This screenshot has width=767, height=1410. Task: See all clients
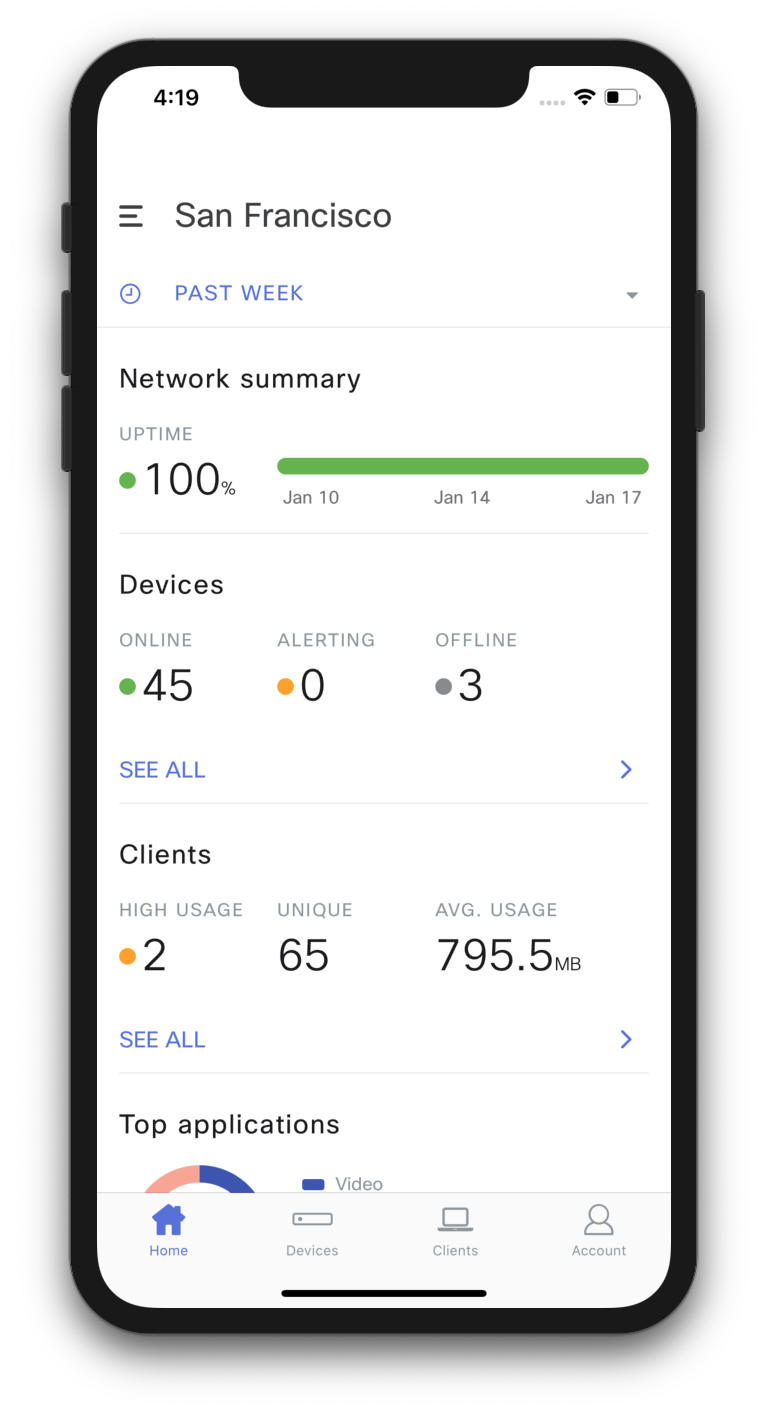pos(163,1040)
